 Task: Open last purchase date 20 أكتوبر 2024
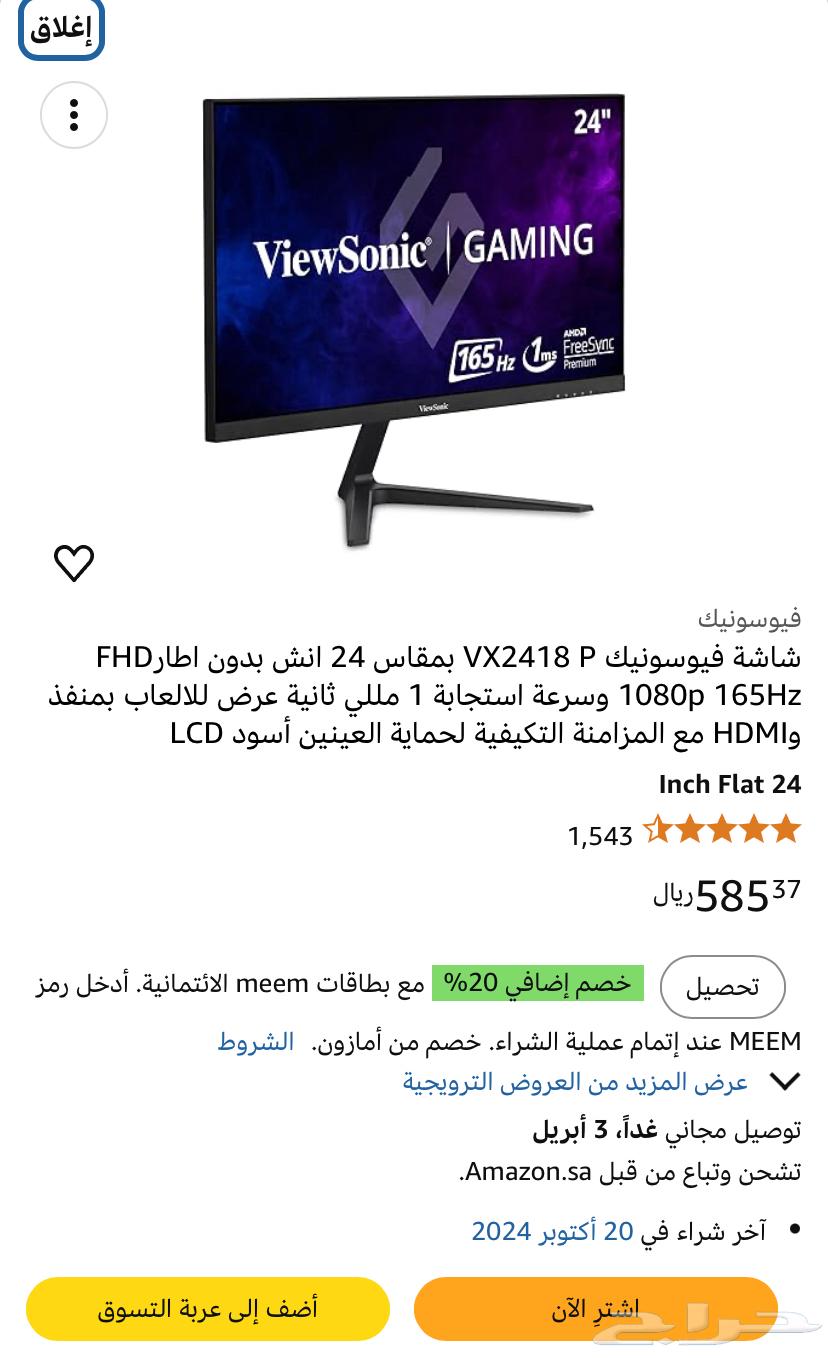pyautogui.click(x=552, y=1231)
